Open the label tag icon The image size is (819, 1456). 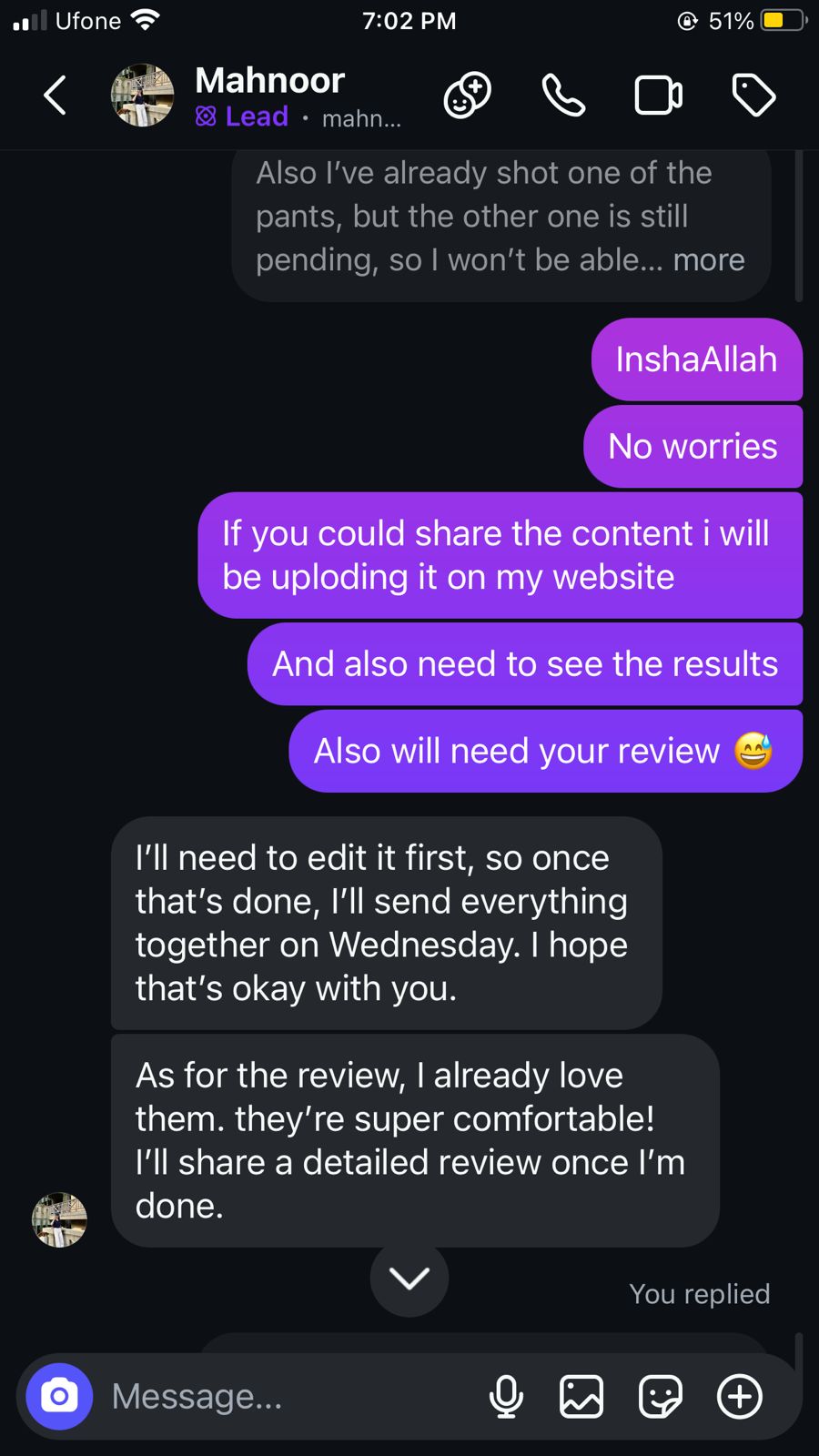tap(753, 96)
